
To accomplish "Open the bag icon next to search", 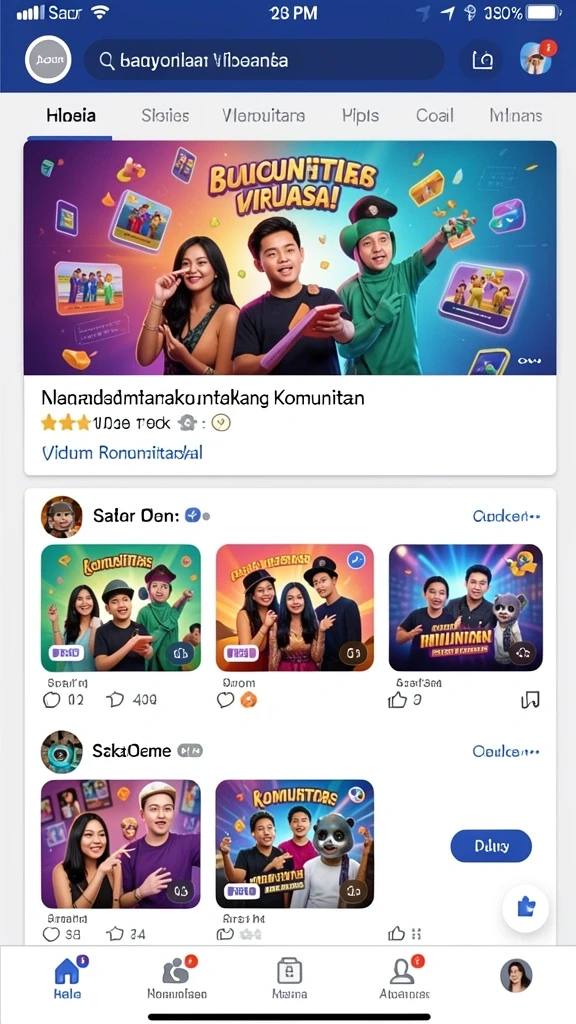I will (x=481, y=60).
